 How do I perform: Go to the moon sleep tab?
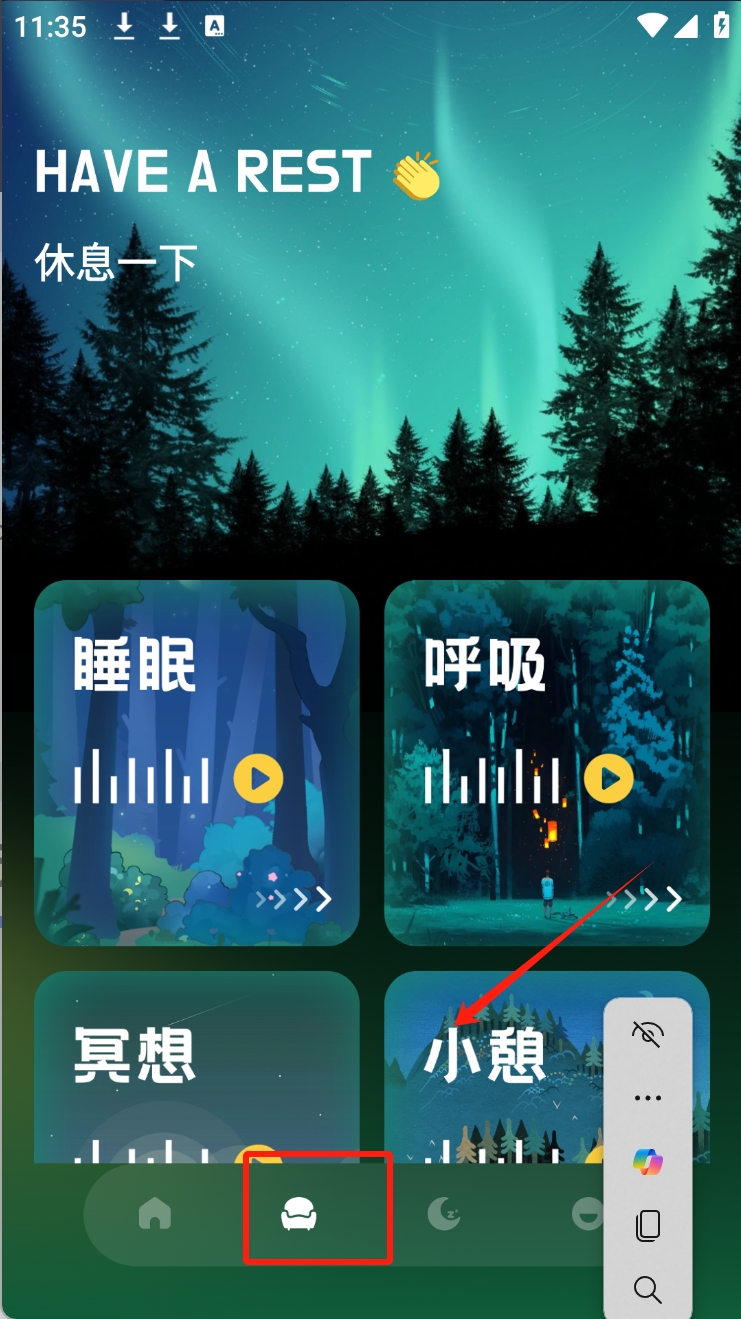[x=443, y=1214]
